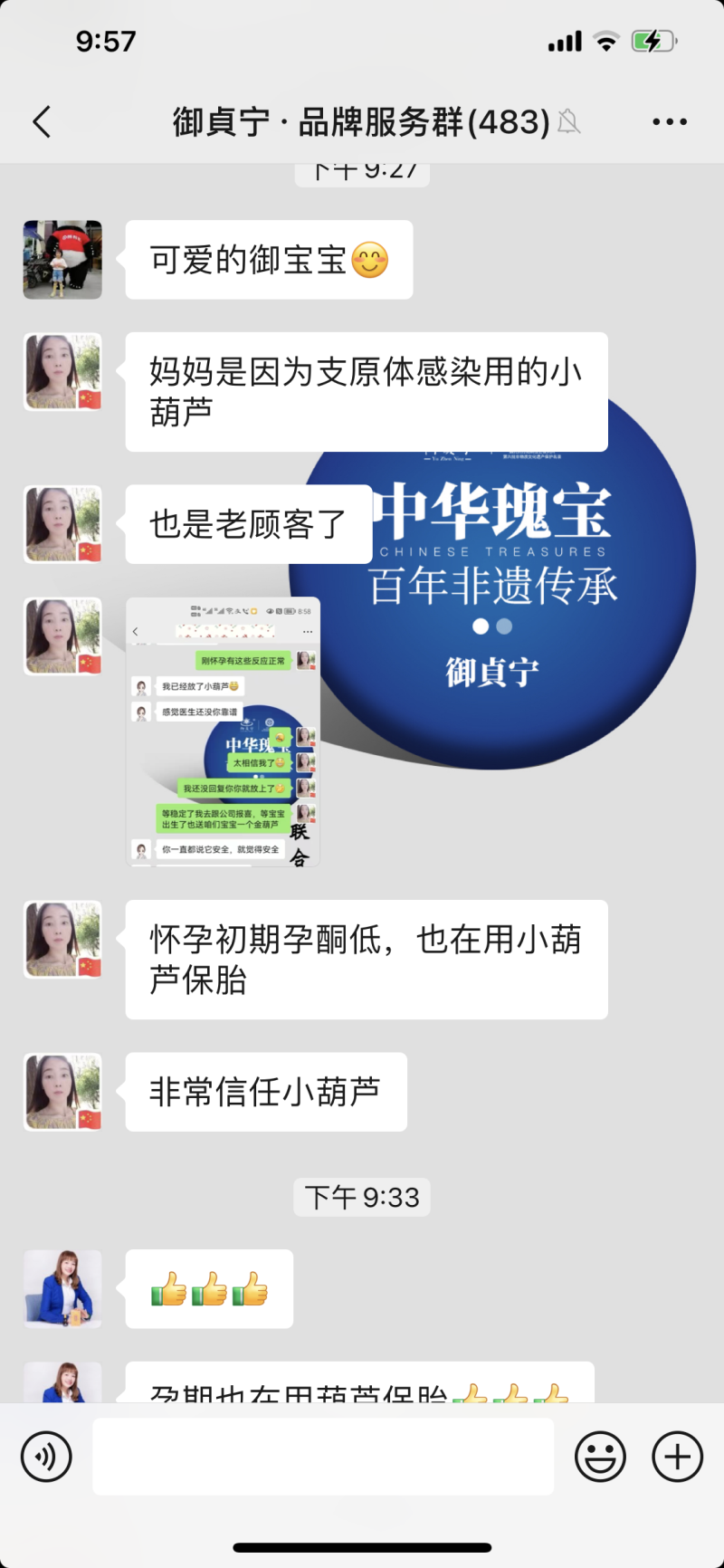Open the group chat options menu
The image size is (724, 1568).
(x=670, y=121)
